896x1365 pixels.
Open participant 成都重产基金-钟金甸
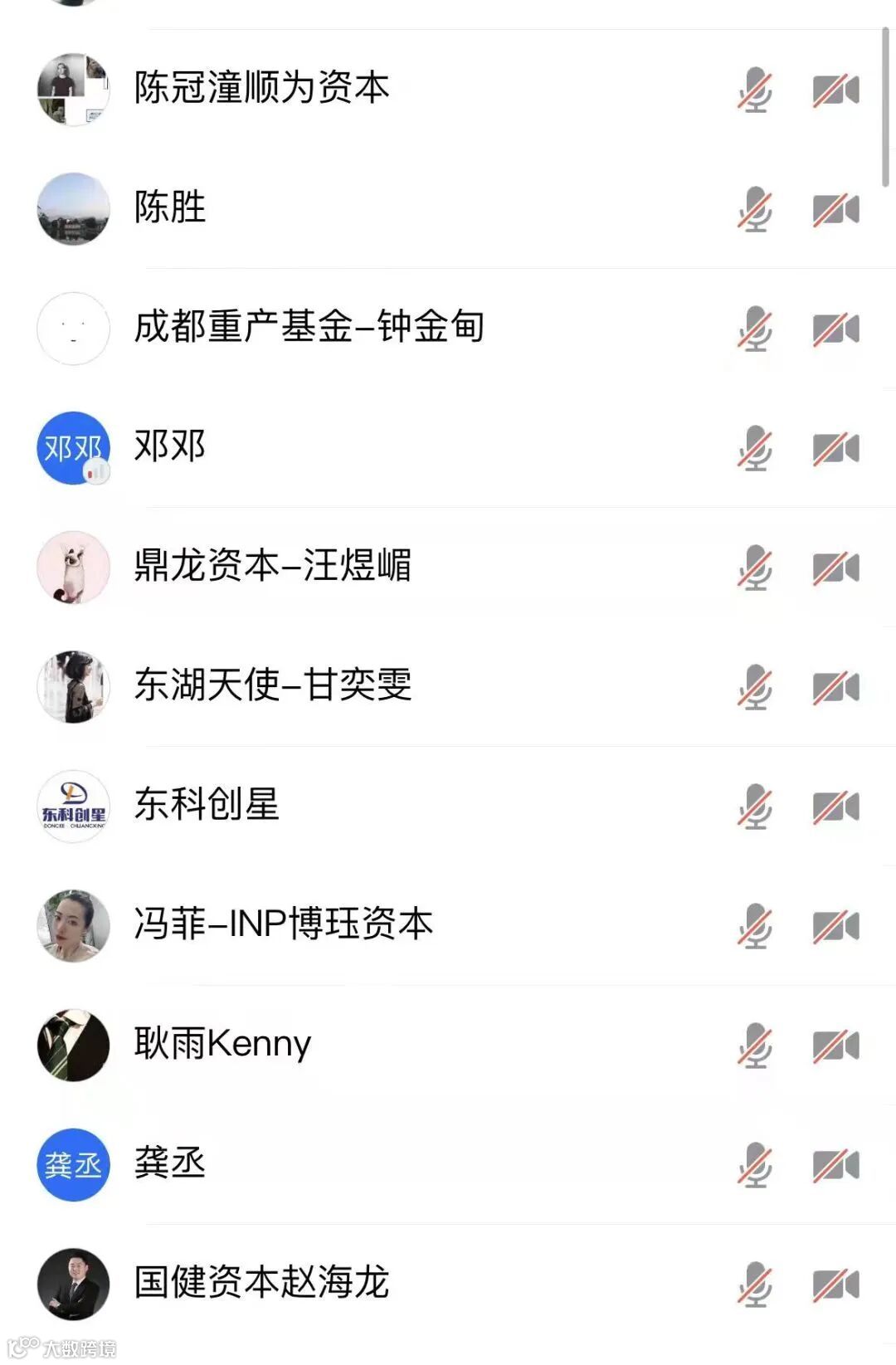coord(309,327)
